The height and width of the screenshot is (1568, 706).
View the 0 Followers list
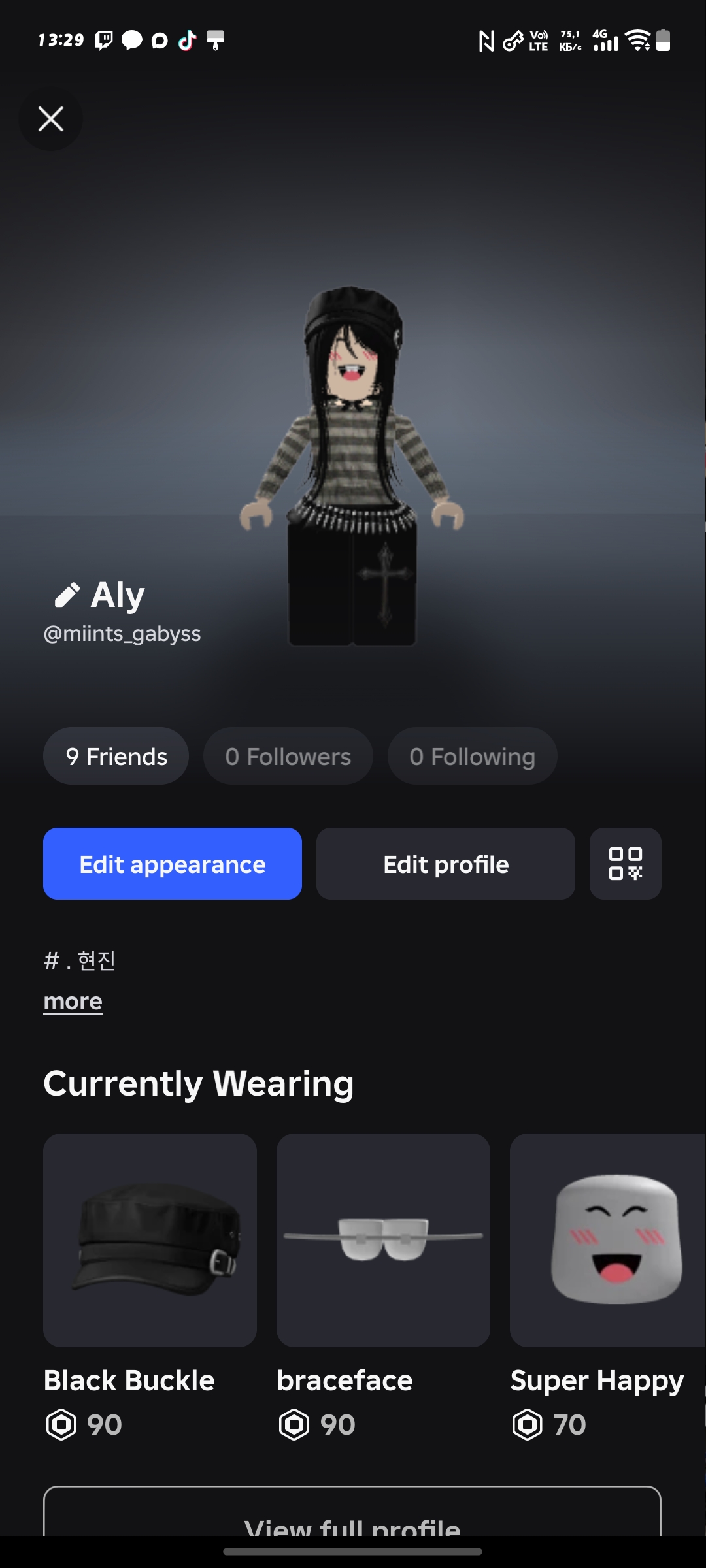pos(288,756)
